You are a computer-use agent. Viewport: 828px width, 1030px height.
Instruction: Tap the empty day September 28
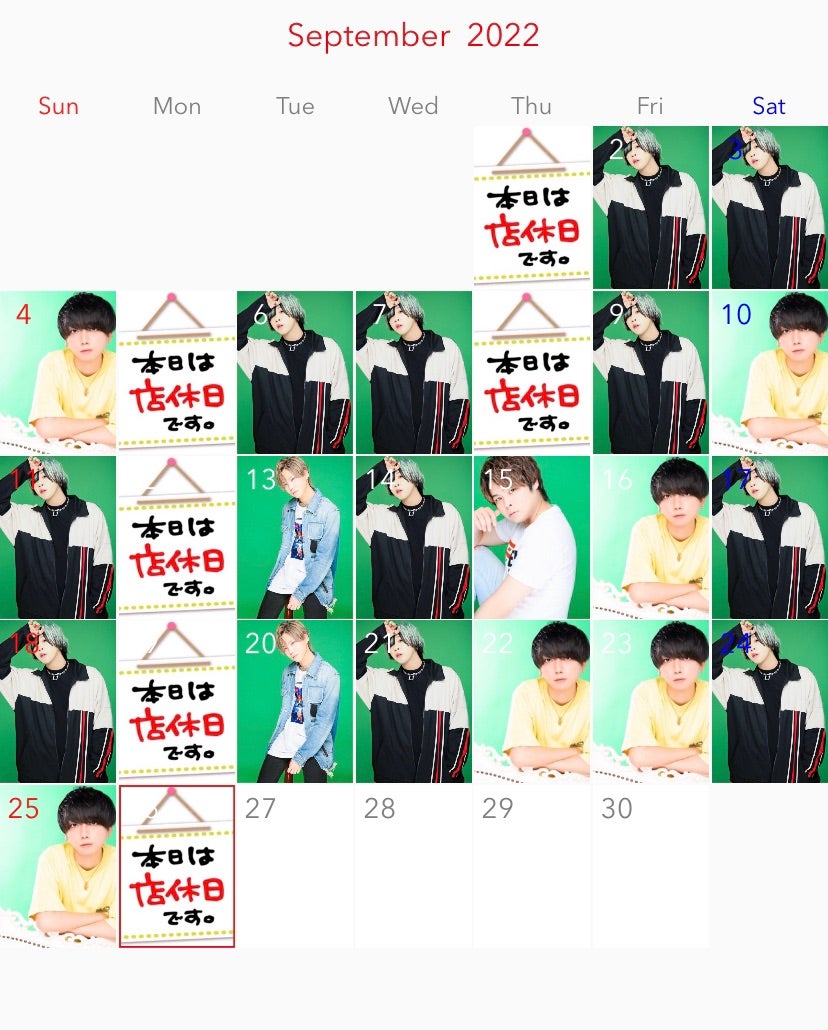(413, 866)
